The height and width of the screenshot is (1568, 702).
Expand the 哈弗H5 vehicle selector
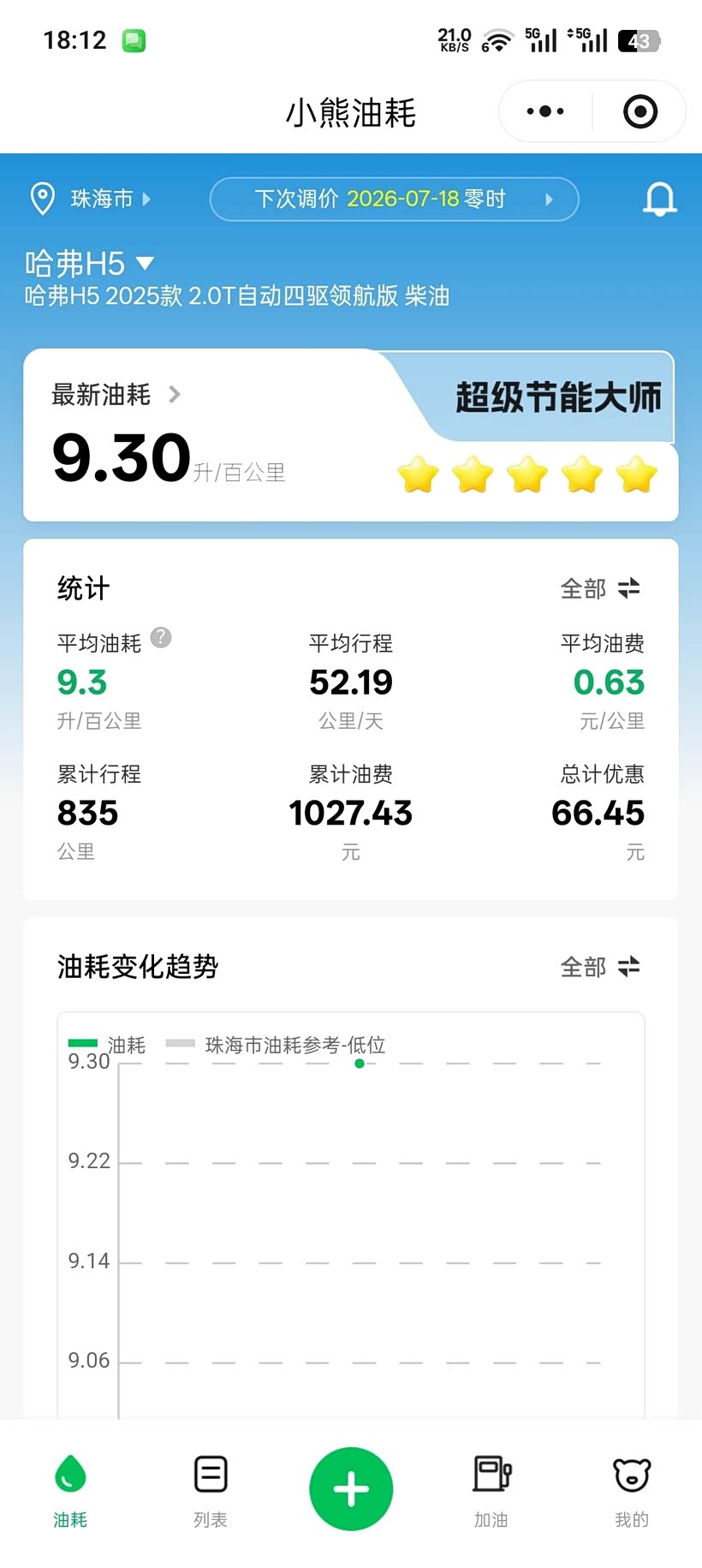point(90,263)
